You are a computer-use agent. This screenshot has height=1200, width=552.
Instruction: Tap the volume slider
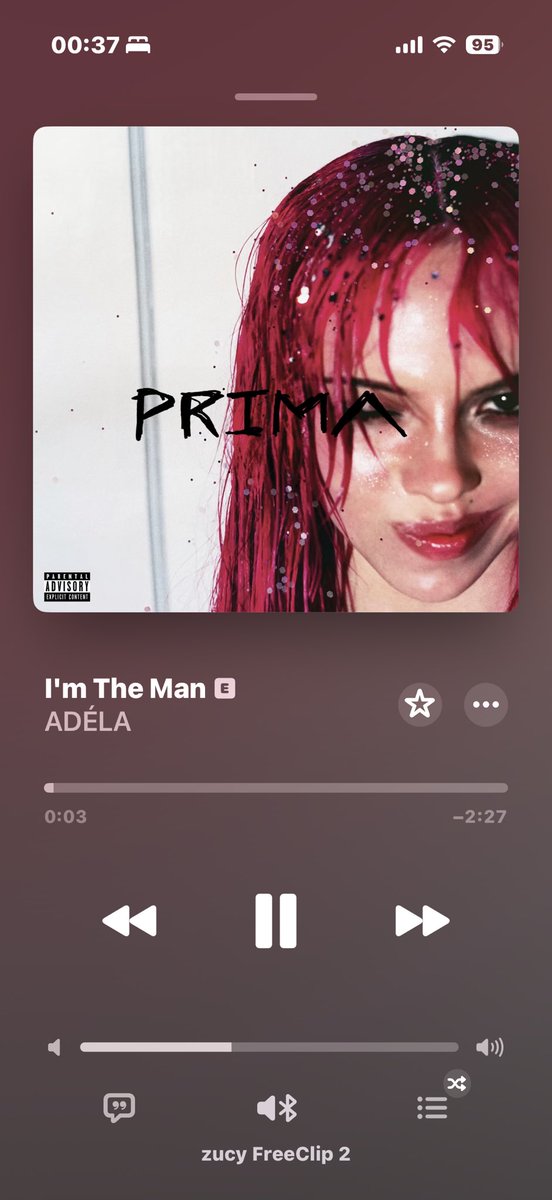click(269, 1047)
